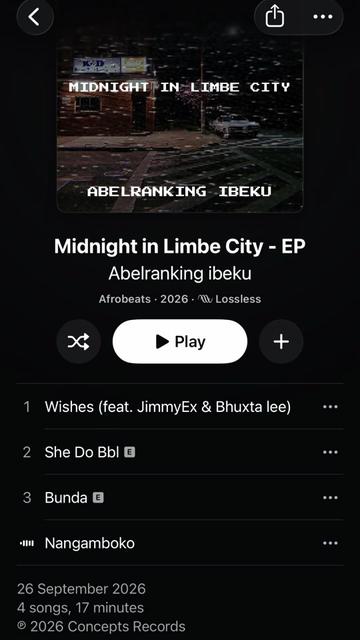This screenshot has width=360, height=640.
Task: Play the track Bunda
Action: click(168, 498)
